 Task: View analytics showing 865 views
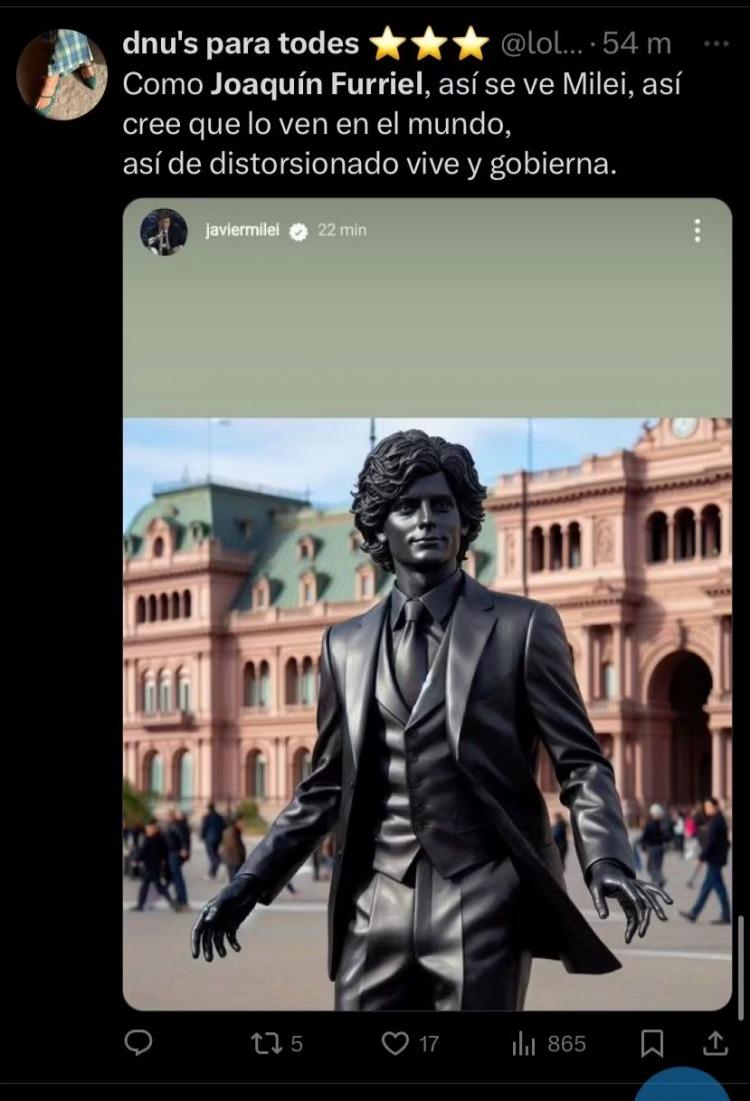point(548,1043)
